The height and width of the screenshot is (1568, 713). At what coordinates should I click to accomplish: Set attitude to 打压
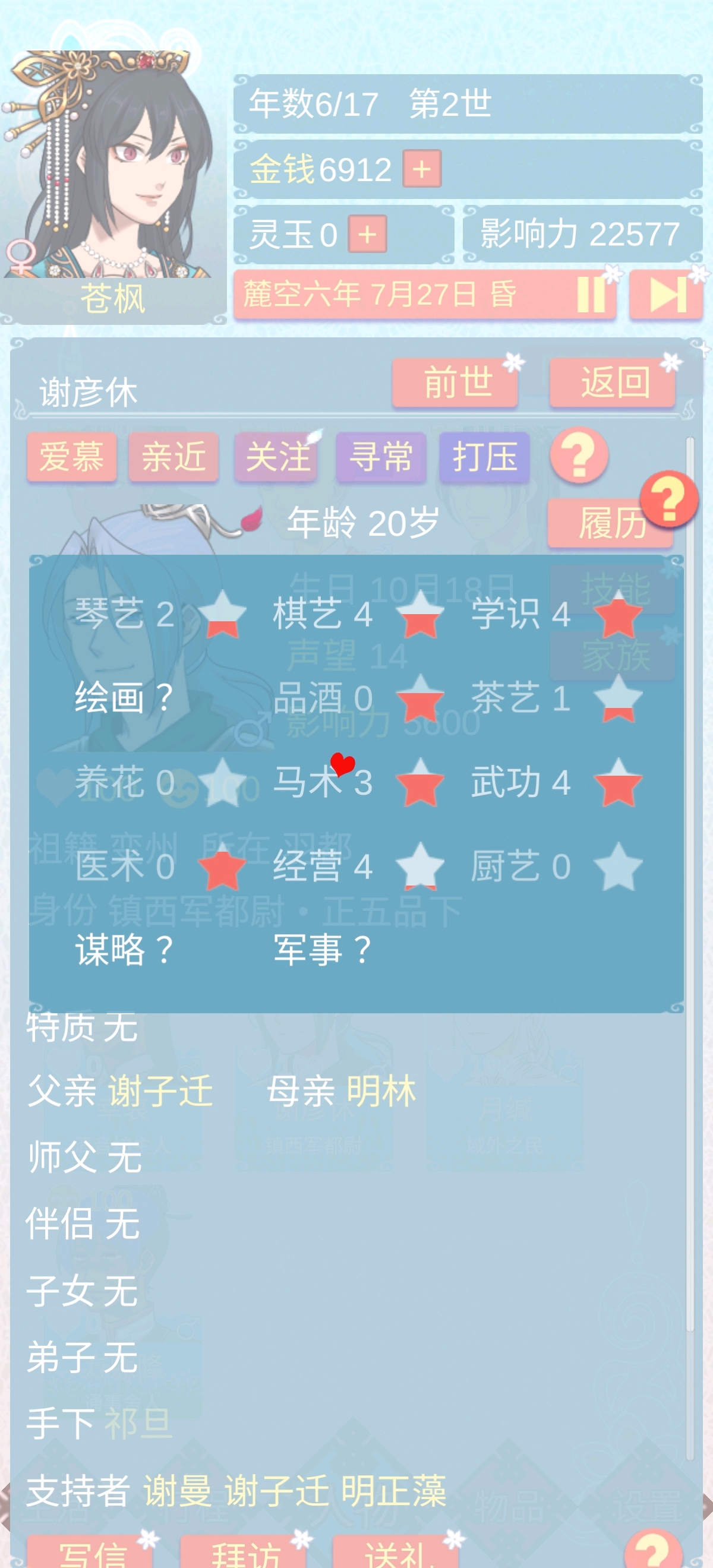pyautogui.click(x=485, y=457)
